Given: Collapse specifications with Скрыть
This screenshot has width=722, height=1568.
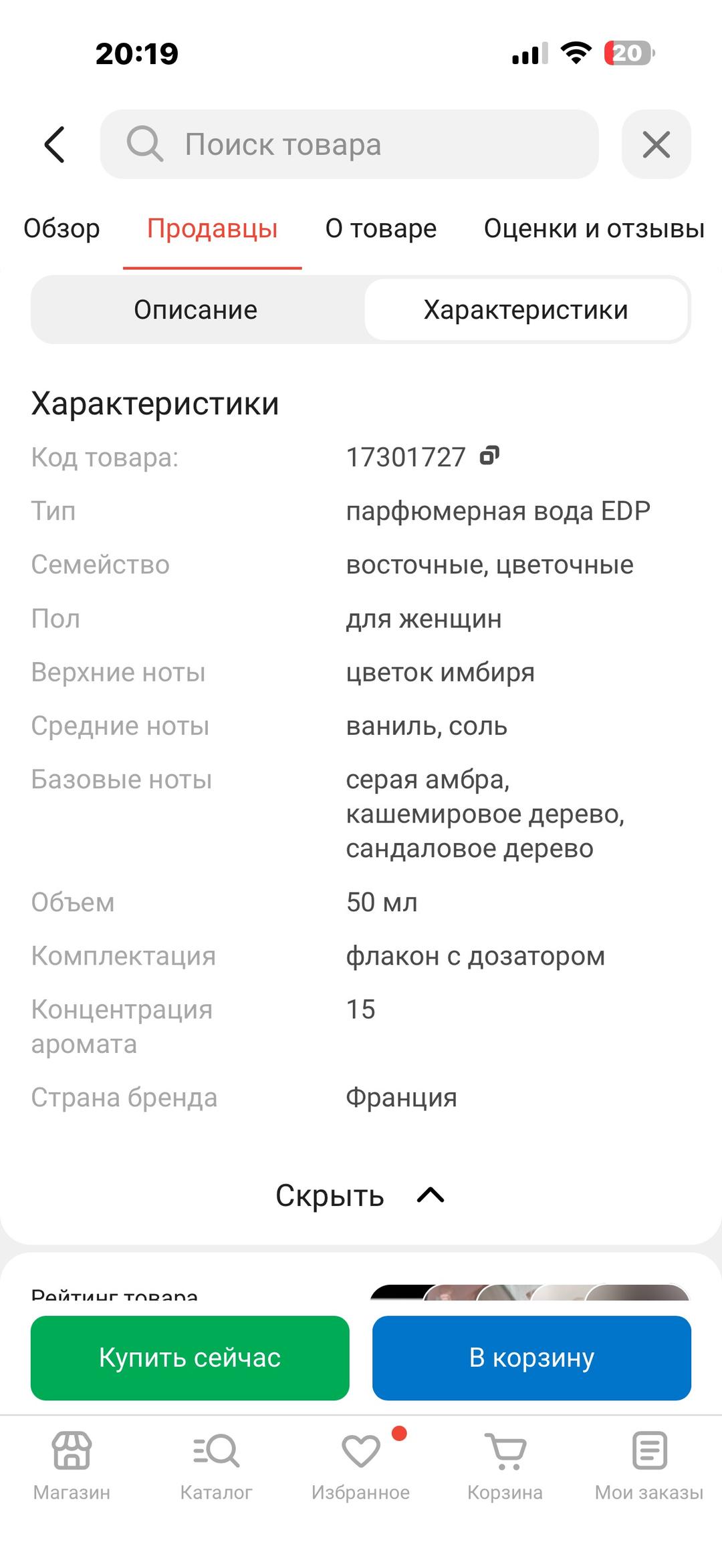Looking at the screenshot, I should tap(360, 1195).
